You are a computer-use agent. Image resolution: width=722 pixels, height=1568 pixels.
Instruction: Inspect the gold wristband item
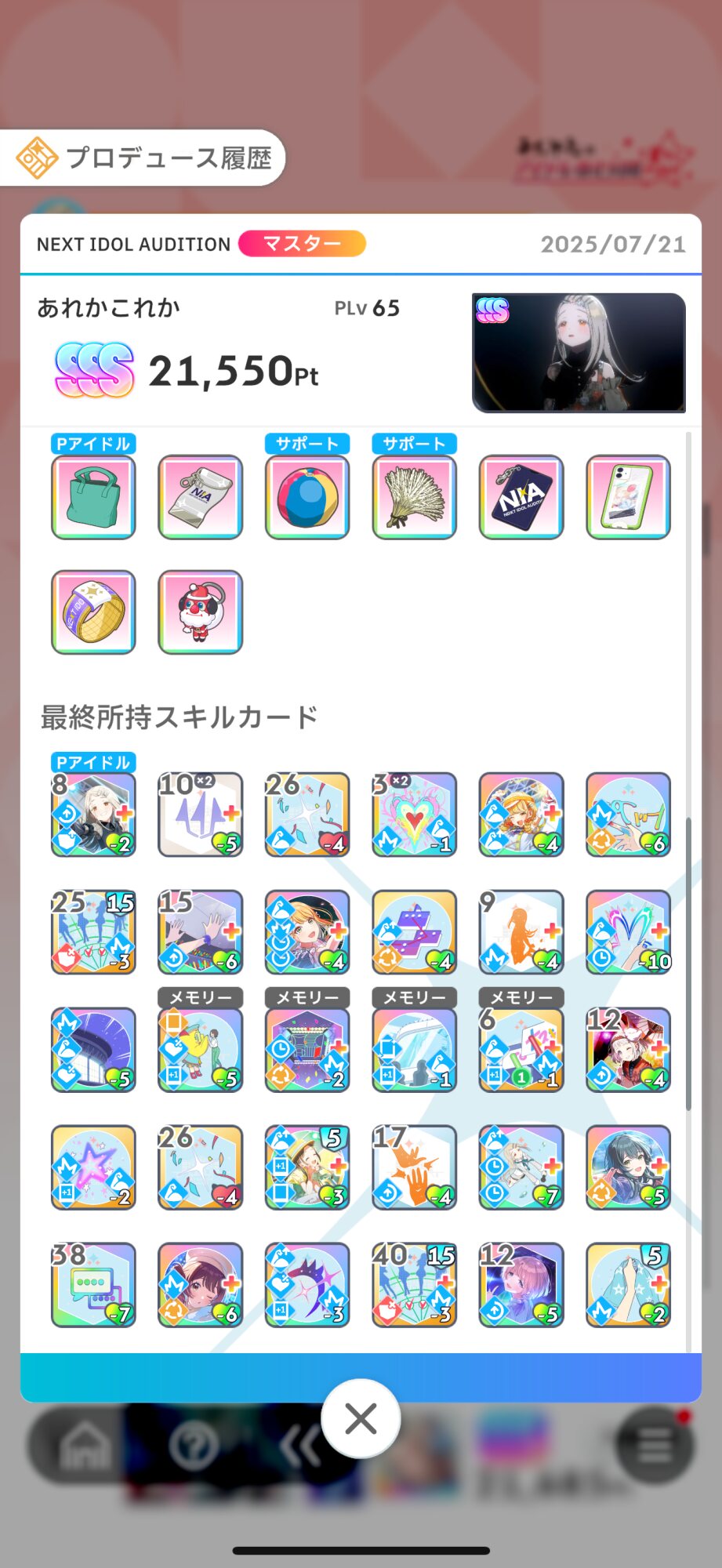(93, 612)
